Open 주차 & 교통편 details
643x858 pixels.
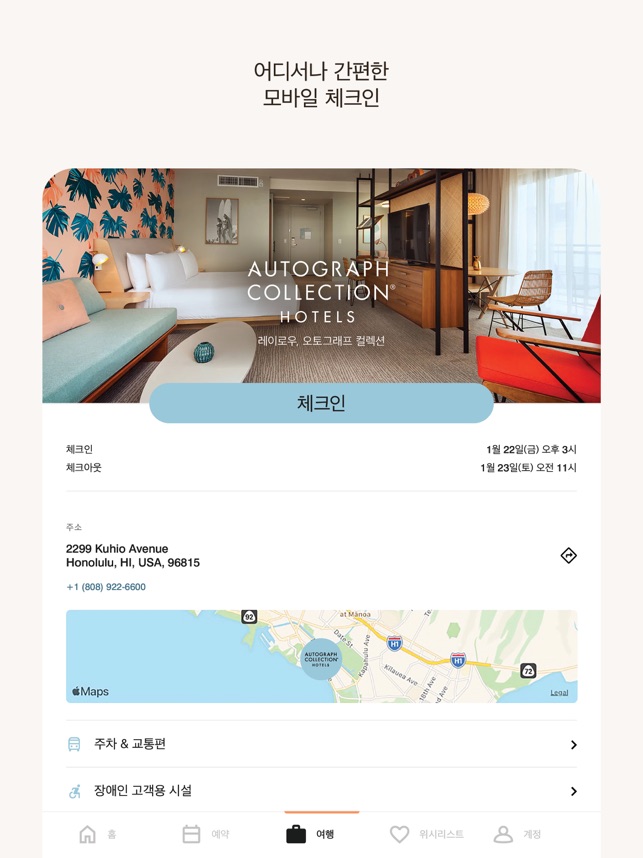pos(321,744)
